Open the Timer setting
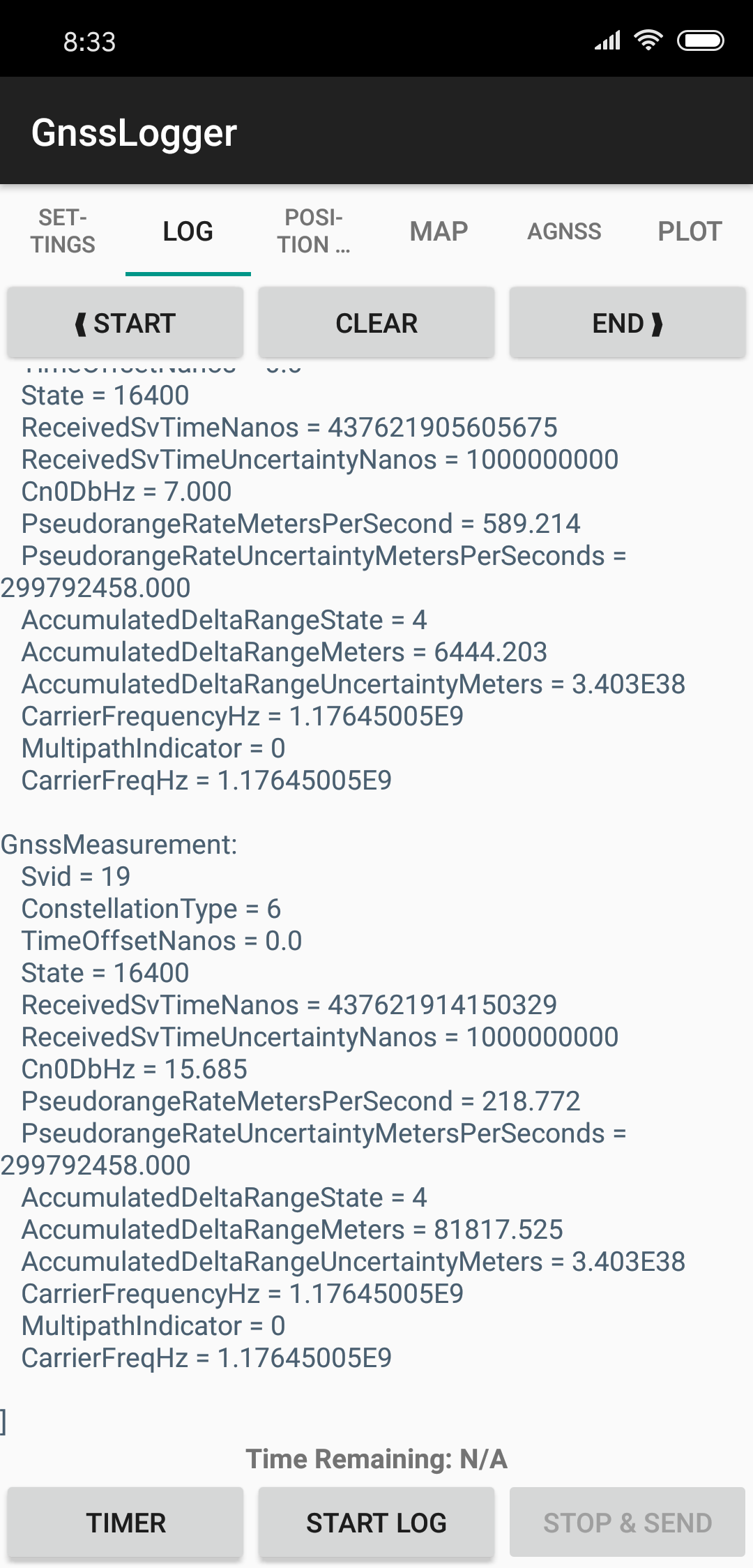 (x=125, y=1522)
